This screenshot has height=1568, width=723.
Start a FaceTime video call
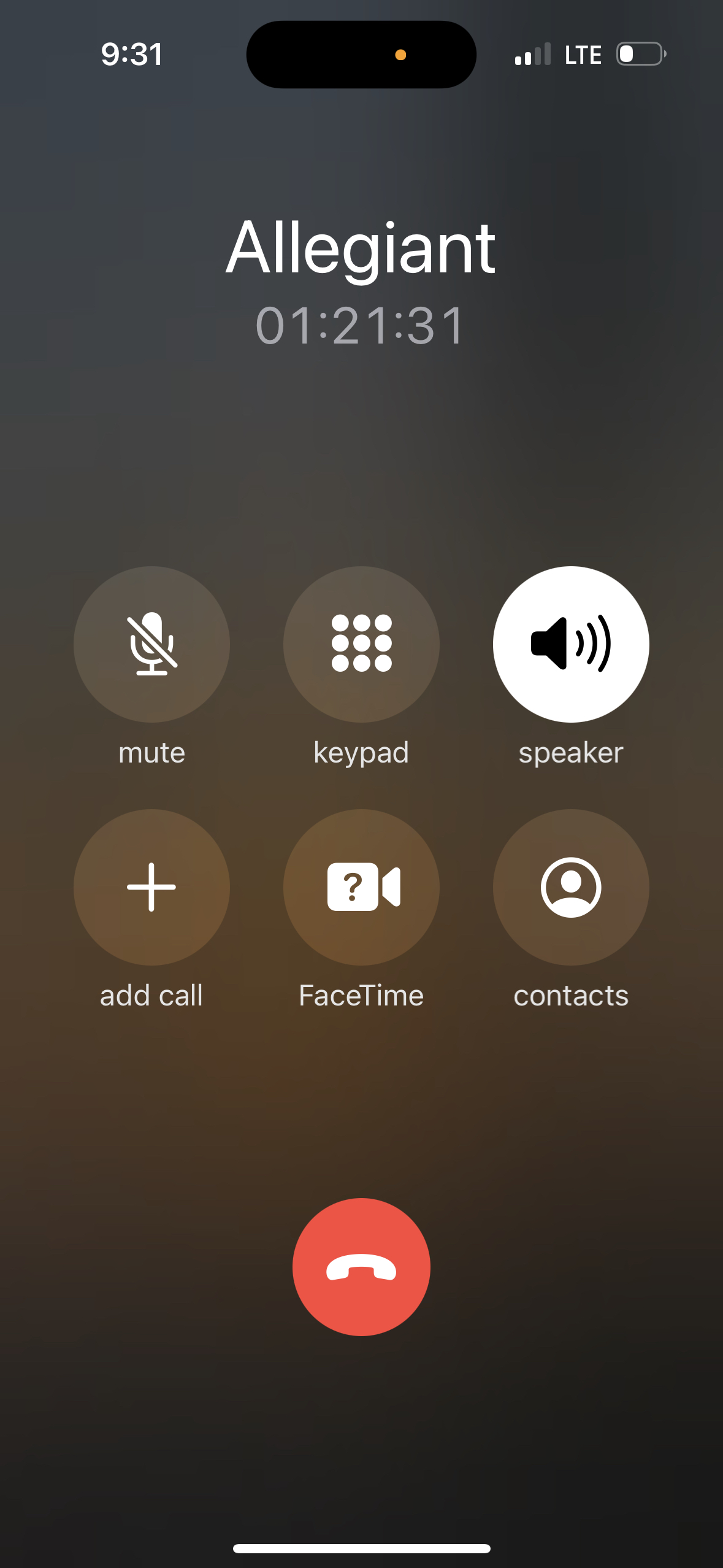click(361, 887)
